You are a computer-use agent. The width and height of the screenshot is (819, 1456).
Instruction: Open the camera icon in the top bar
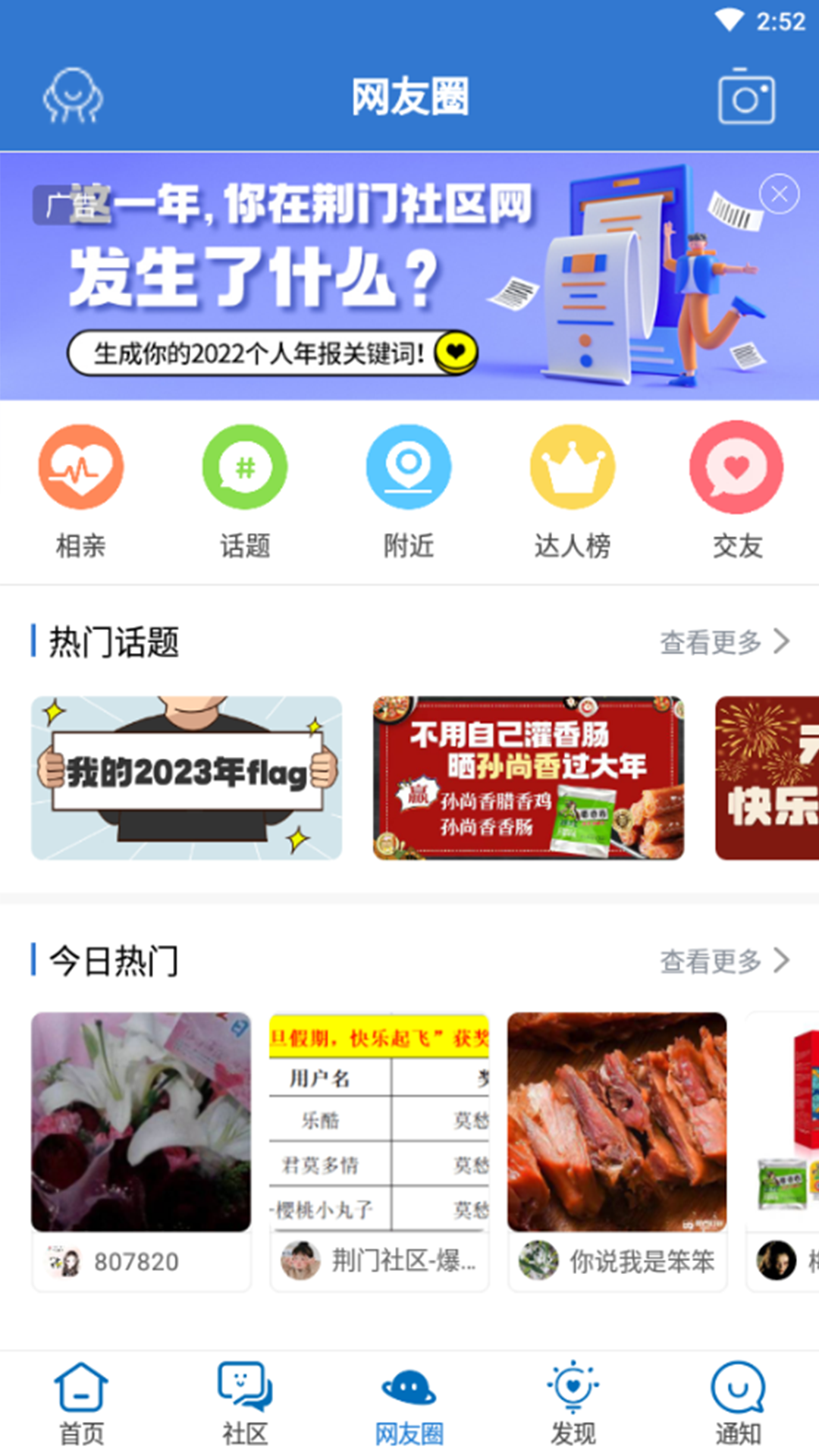(x=746, y=96)
